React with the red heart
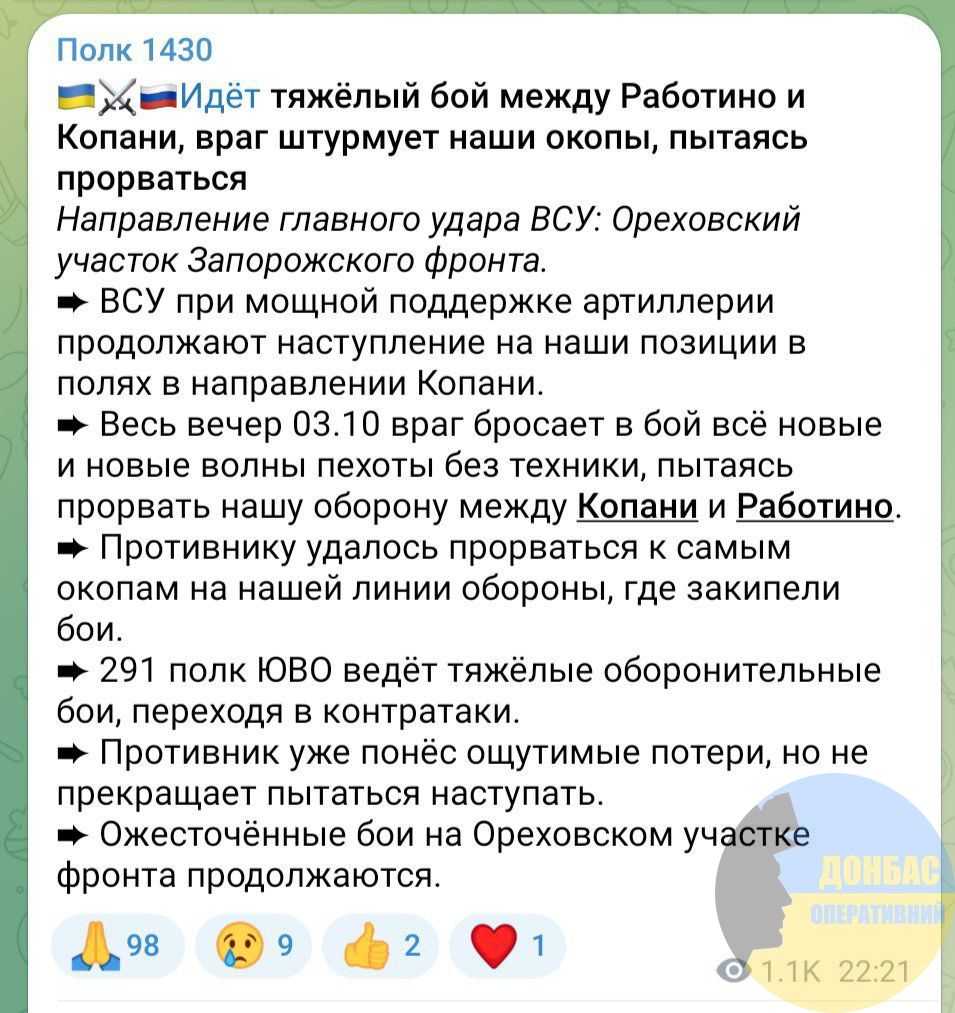 (506, 945)
